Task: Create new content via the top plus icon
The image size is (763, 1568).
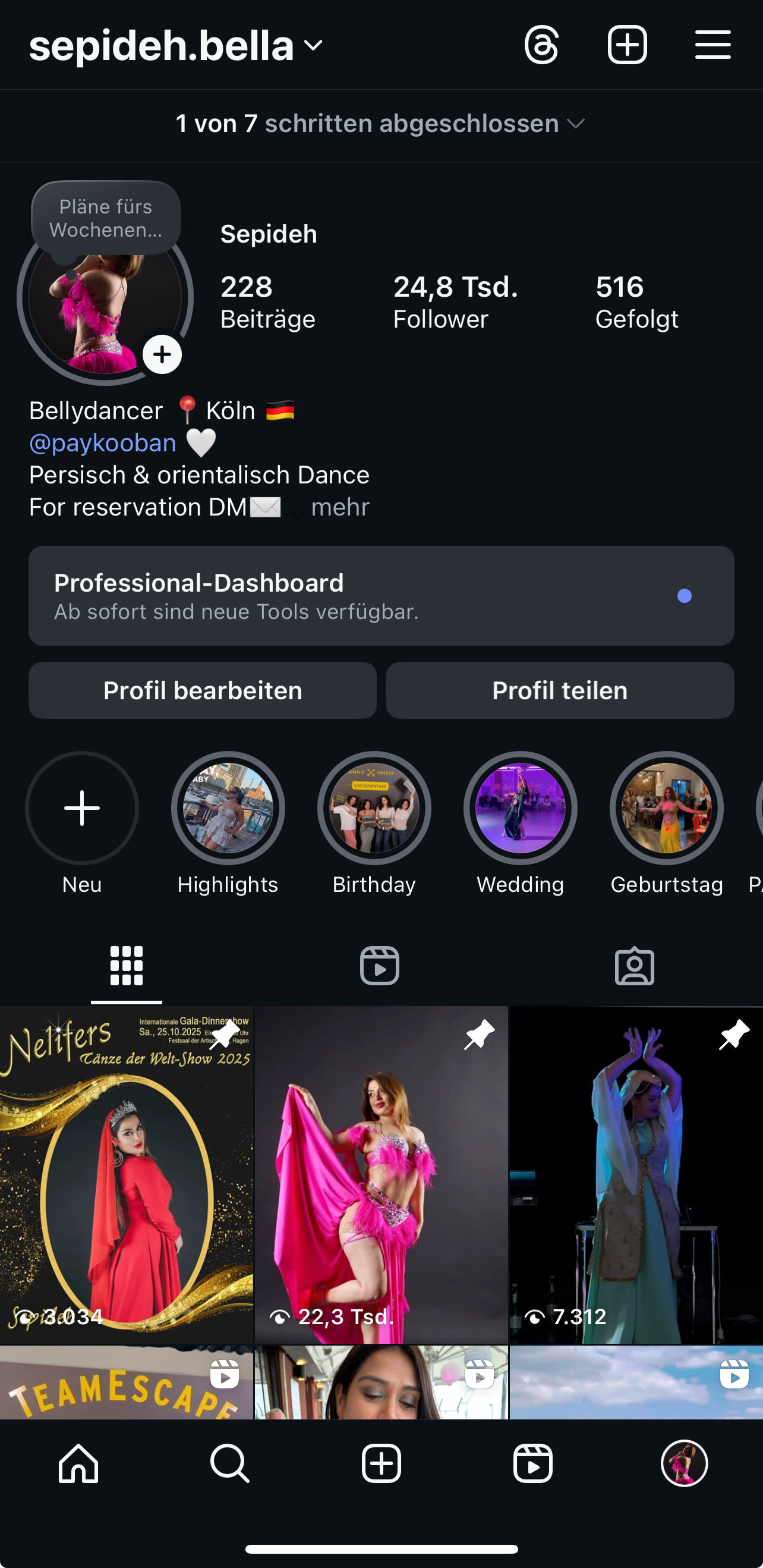Action: tap(627, 45)
